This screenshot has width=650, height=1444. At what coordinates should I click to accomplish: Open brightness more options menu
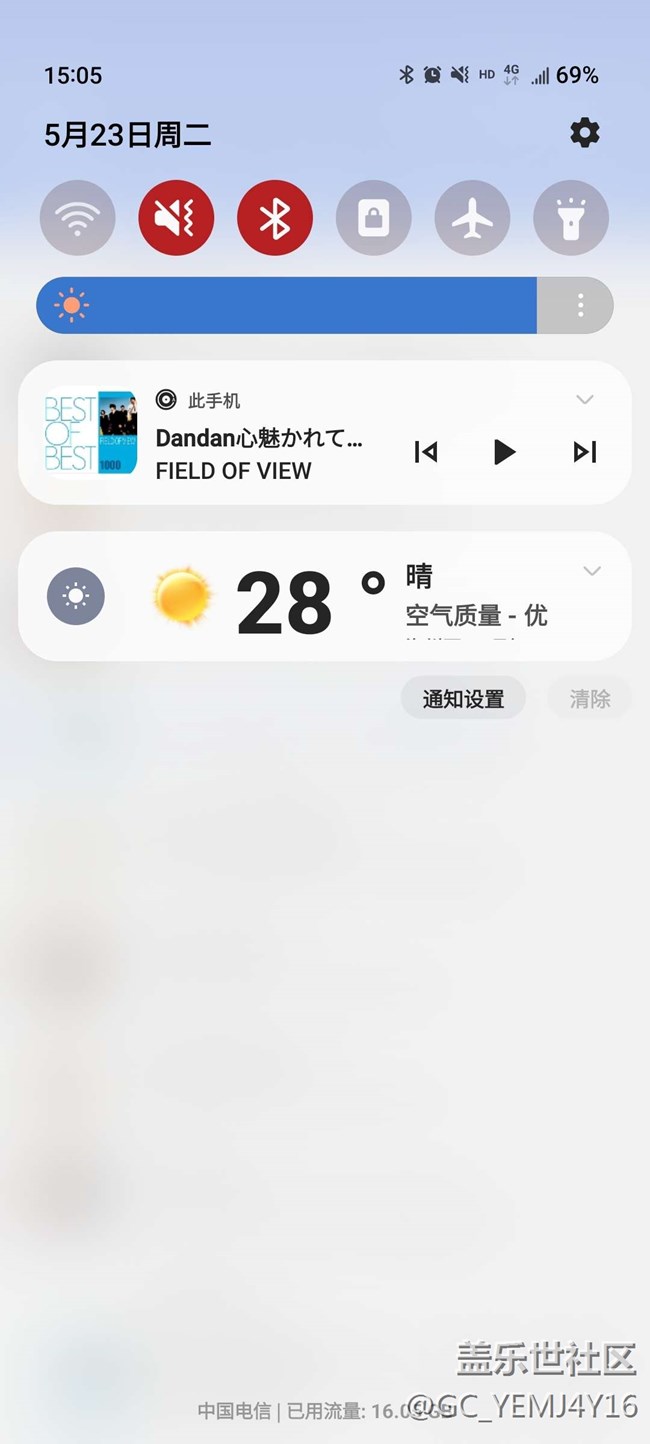coord(580,305)
